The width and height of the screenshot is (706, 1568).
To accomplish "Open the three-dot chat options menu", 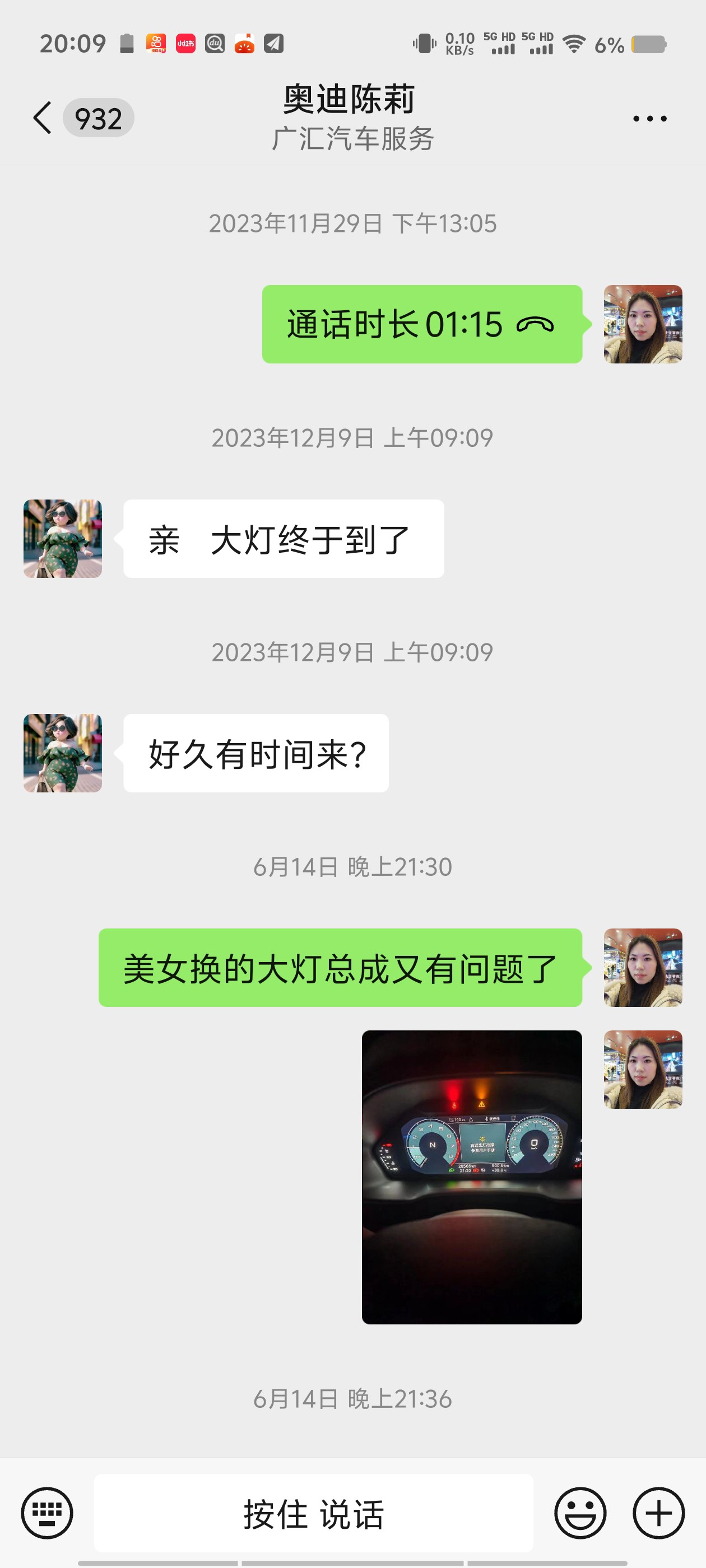I will [649, 118].
